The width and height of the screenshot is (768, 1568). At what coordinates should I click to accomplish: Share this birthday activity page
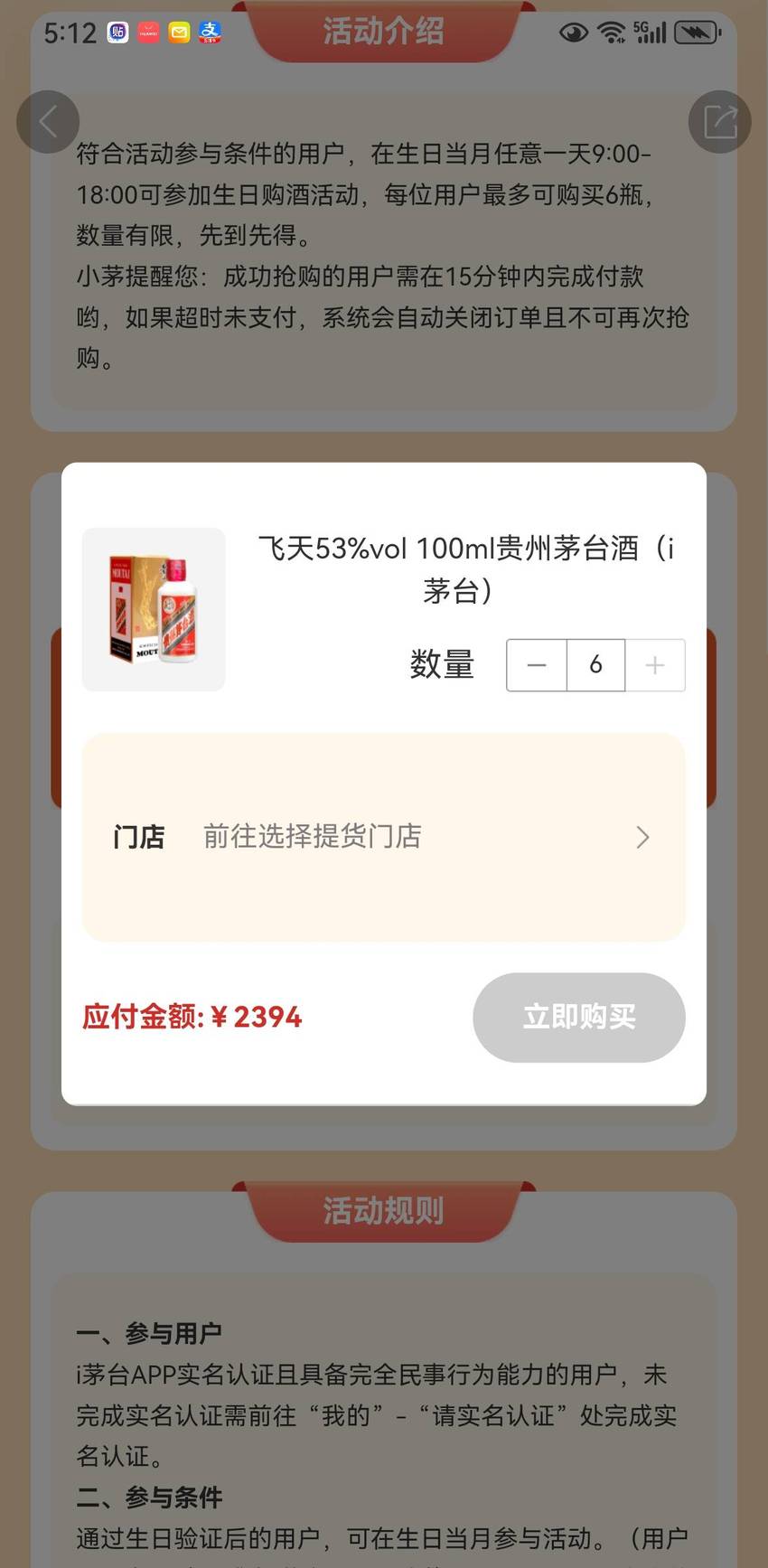[x=720, y=122]
